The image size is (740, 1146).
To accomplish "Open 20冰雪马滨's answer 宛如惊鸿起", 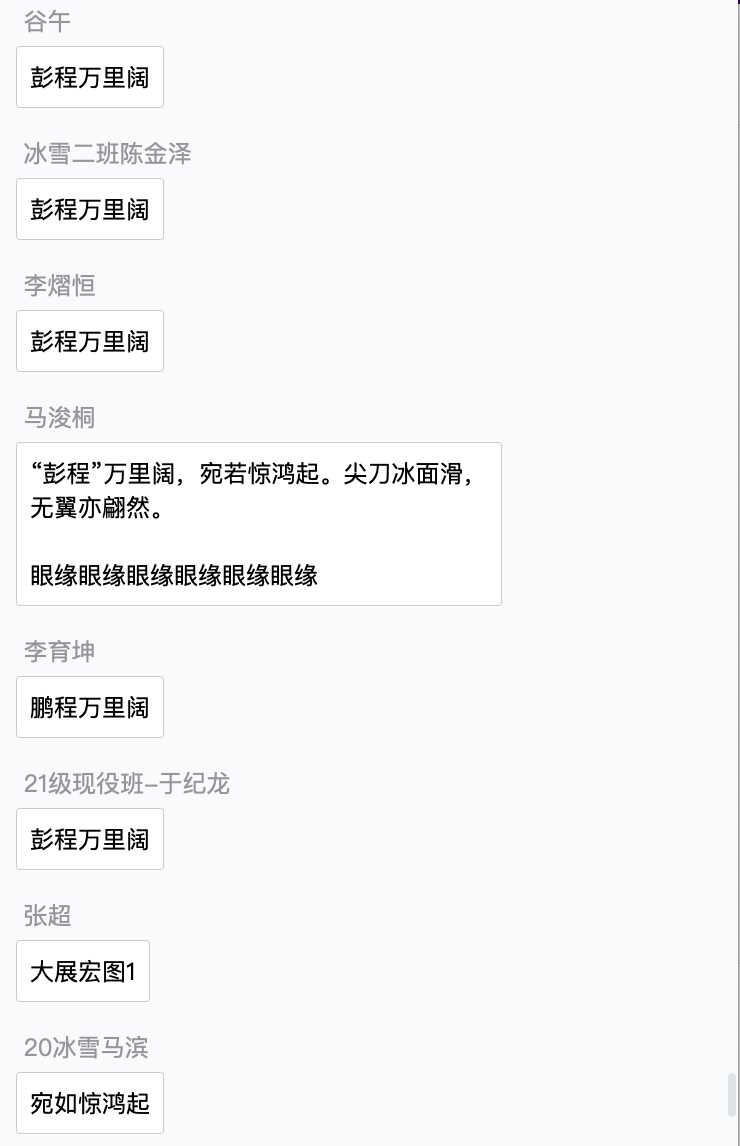I will 89,1103.
